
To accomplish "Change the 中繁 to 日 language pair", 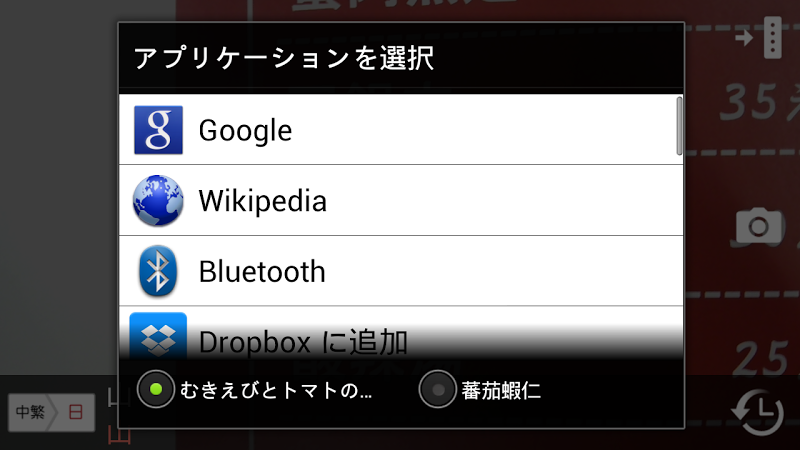I will (x=50, y=412).
